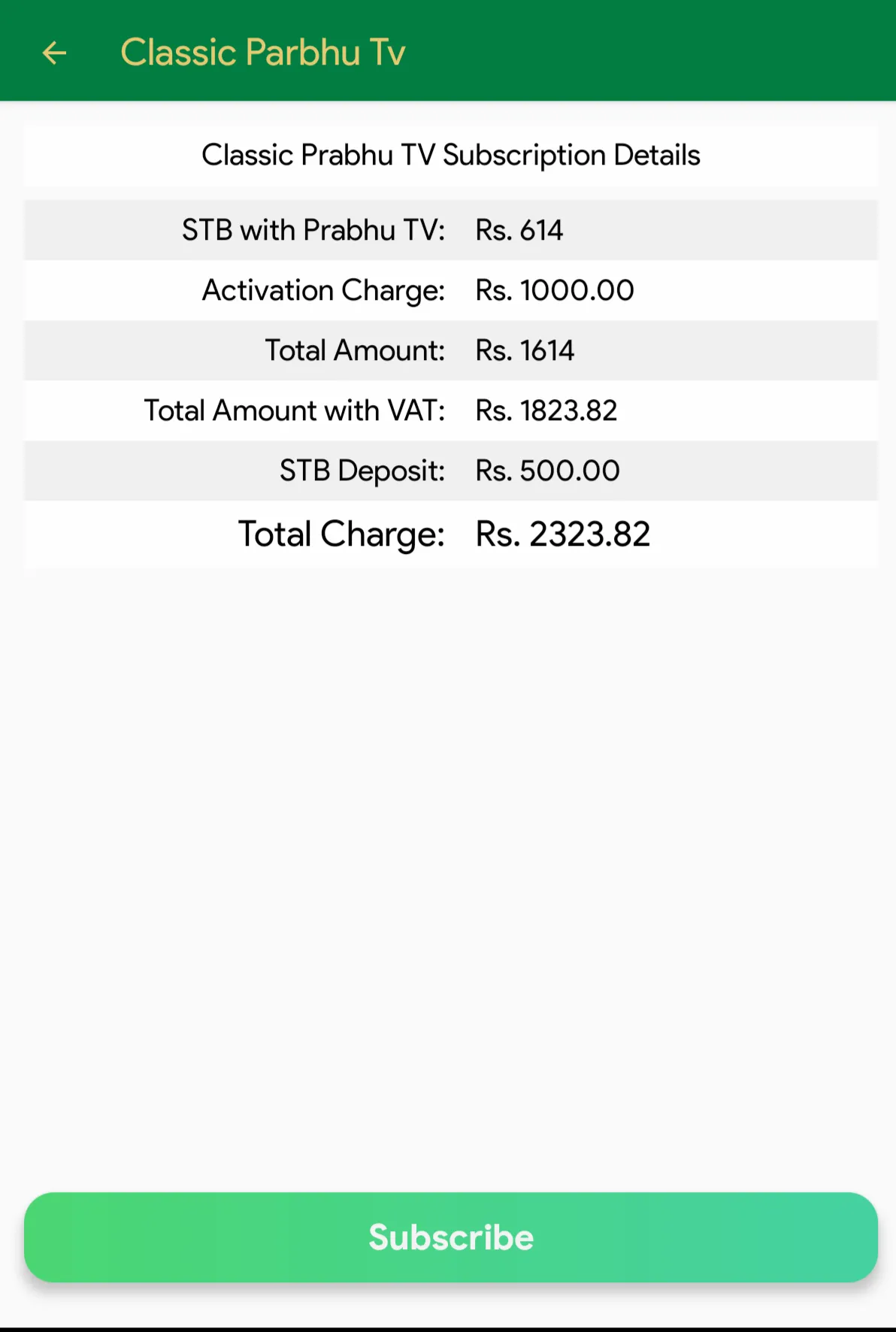896x1332 pixels.
Task: Select the Rs. 1000.00 amount
Action: (x=554, y=290)
